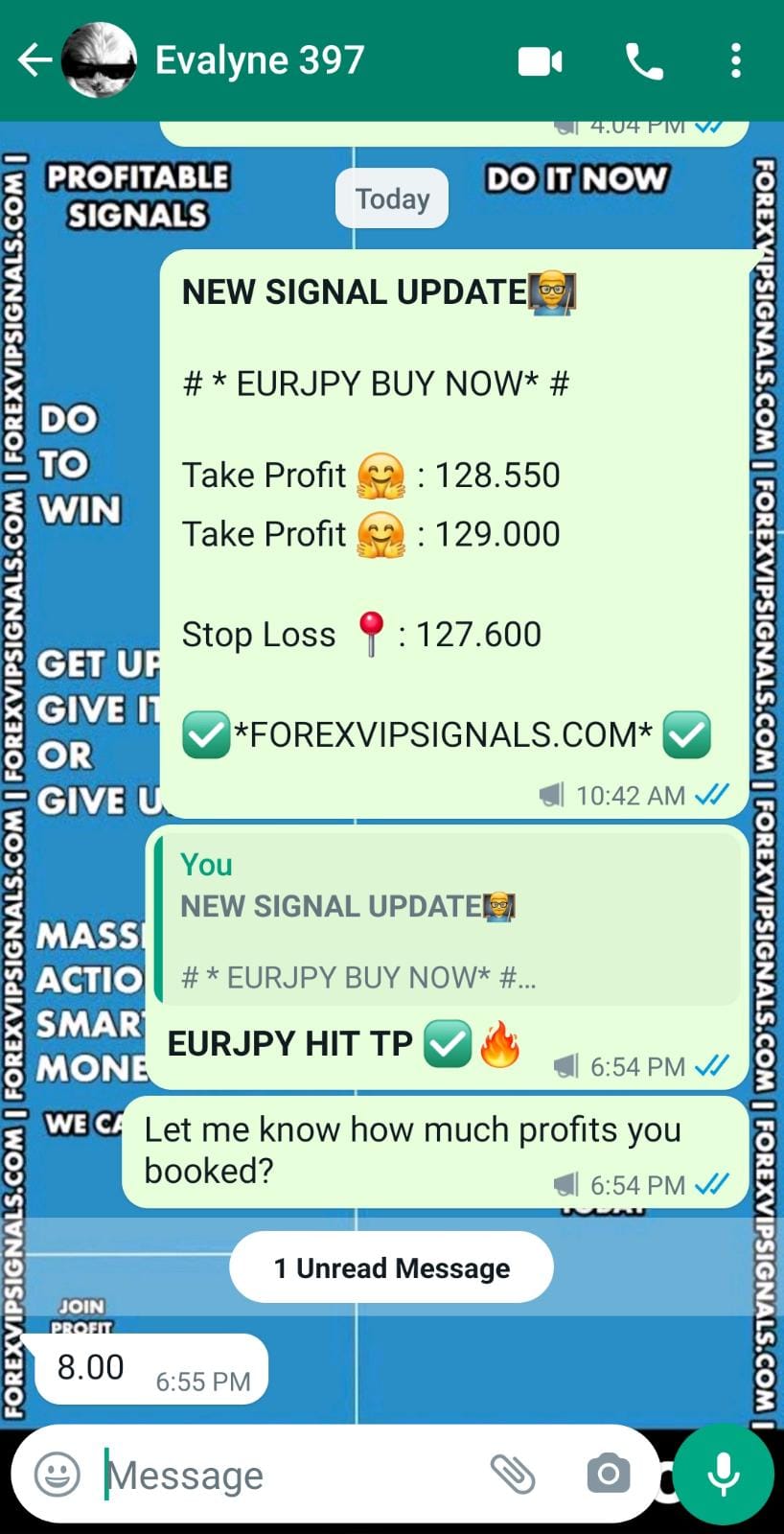Viewport: 784px width, 1534px height.
Task: Go back to the chat list
Action: [x=35, y=60]
